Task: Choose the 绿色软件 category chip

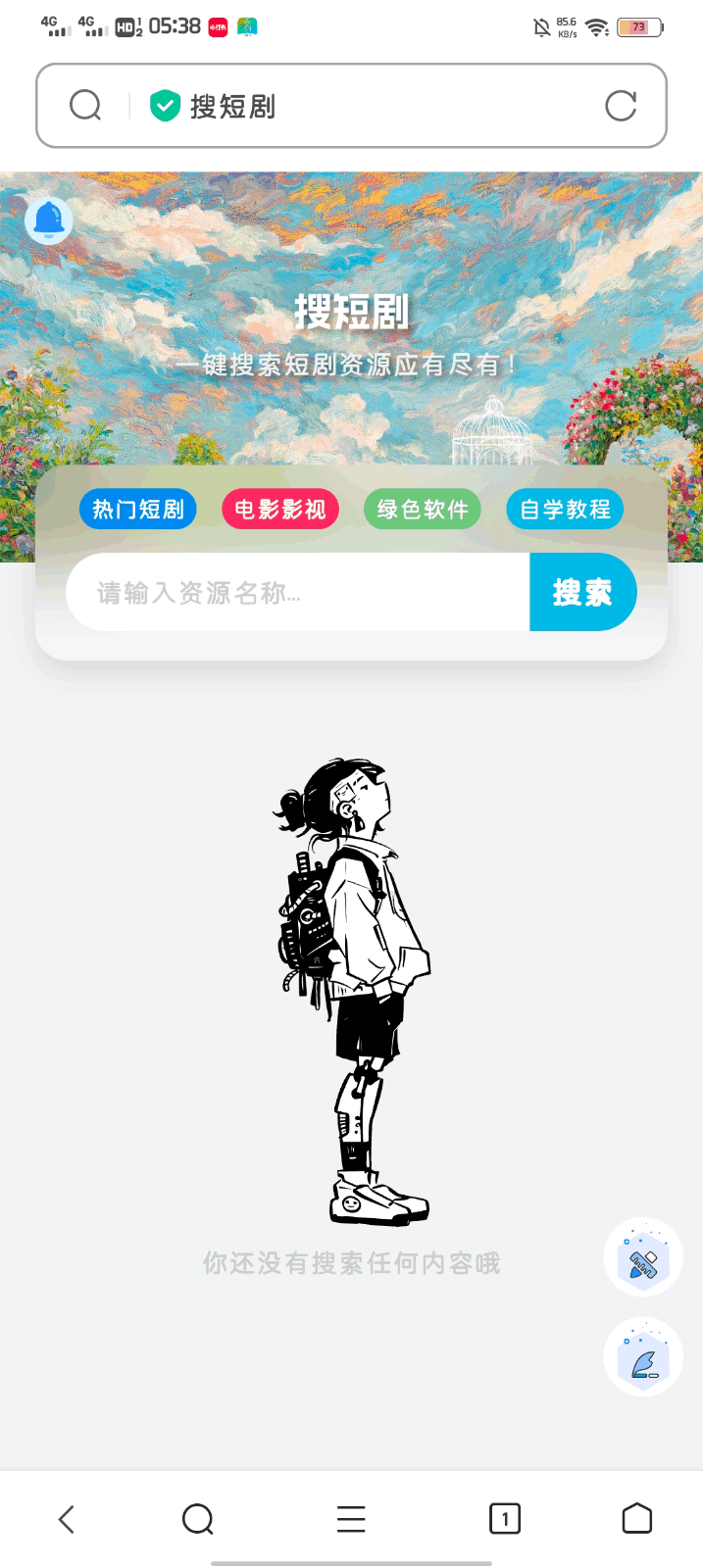Action: coord(423,510)
